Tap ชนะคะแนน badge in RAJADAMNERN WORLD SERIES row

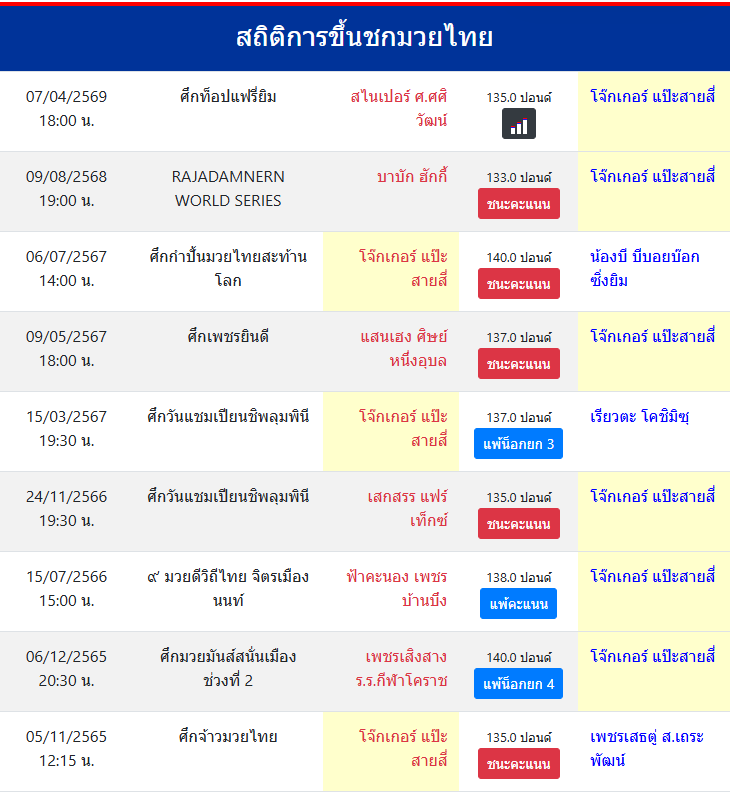click(518, 204)
